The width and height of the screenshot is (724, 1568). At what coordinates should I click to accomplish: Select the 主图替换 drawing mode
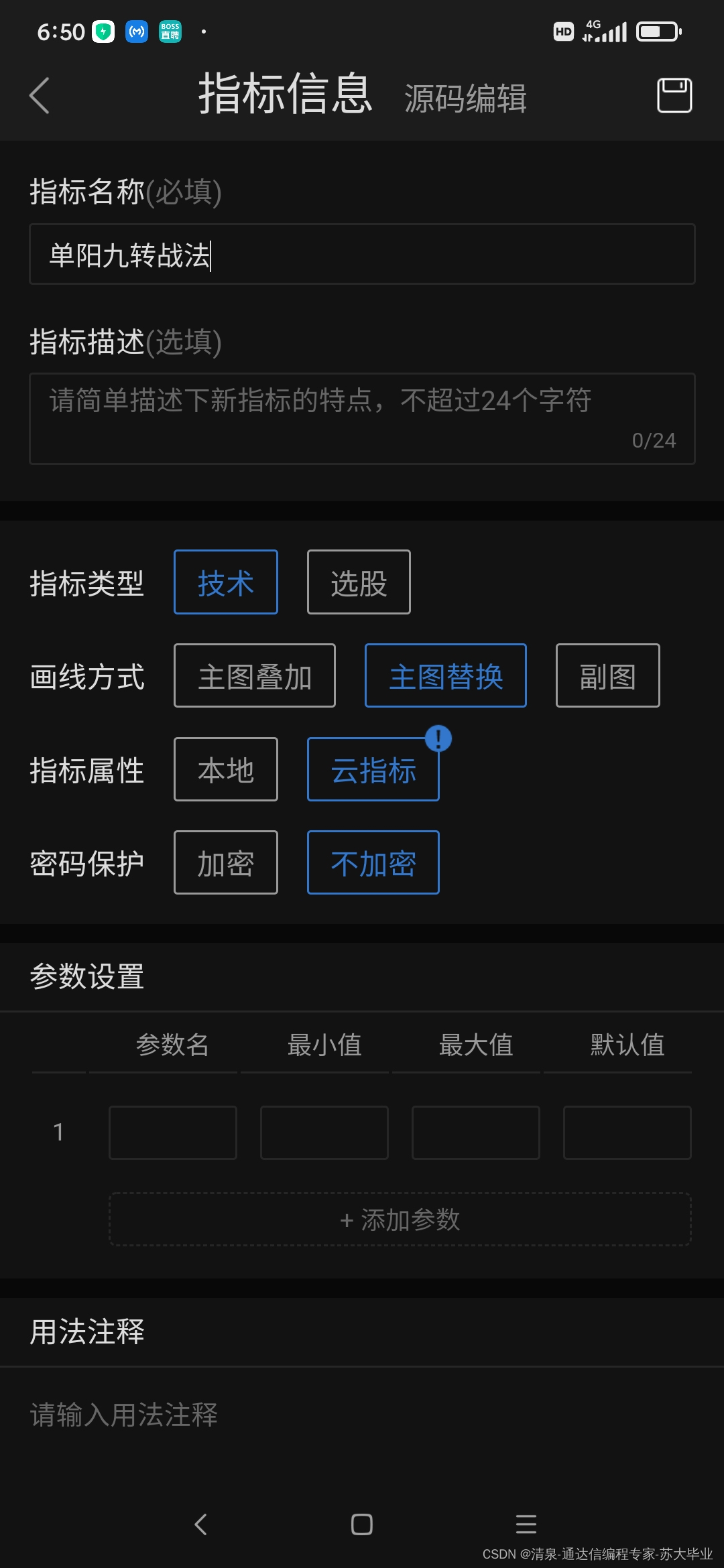(446, 676)
